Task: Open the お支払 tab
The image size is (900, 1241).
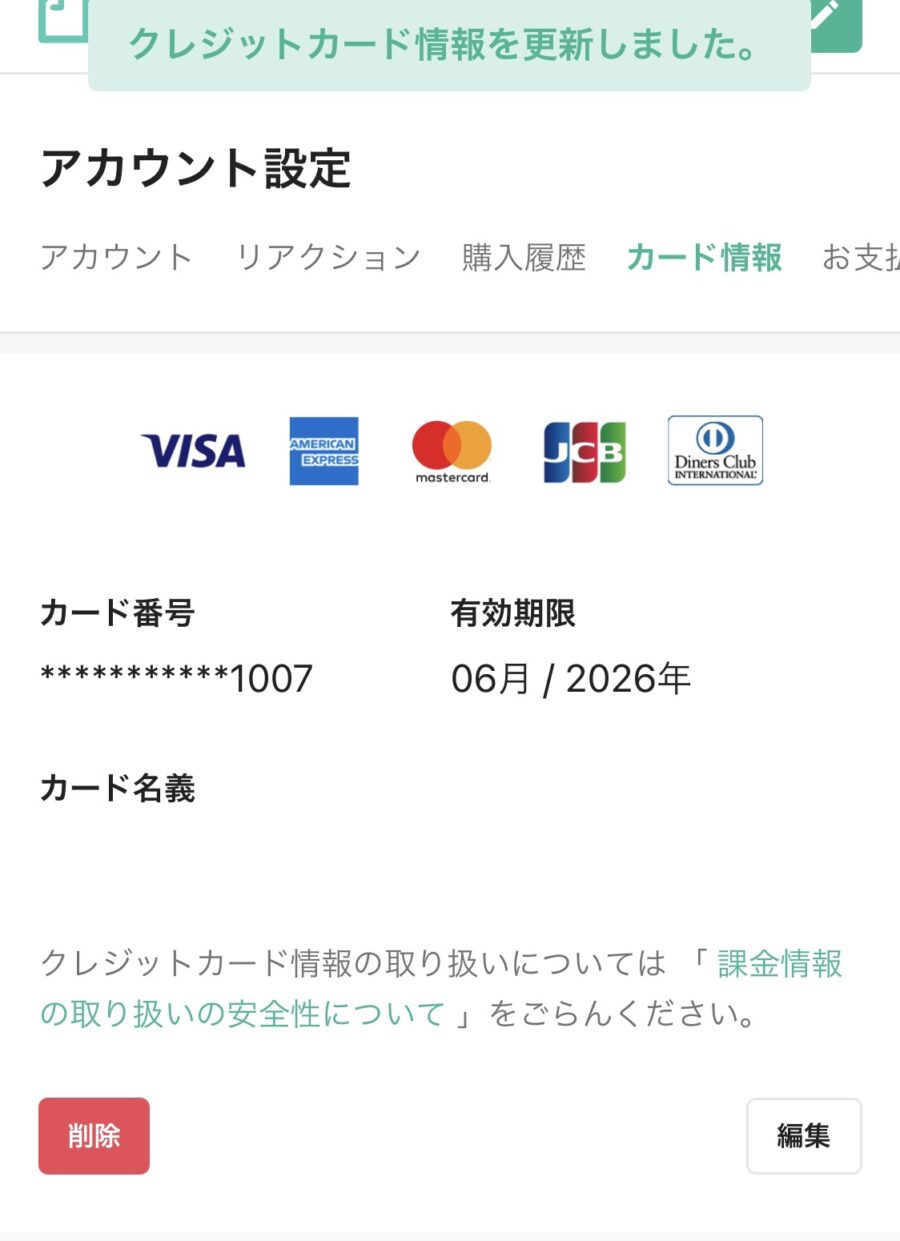Action: point(860,257)
